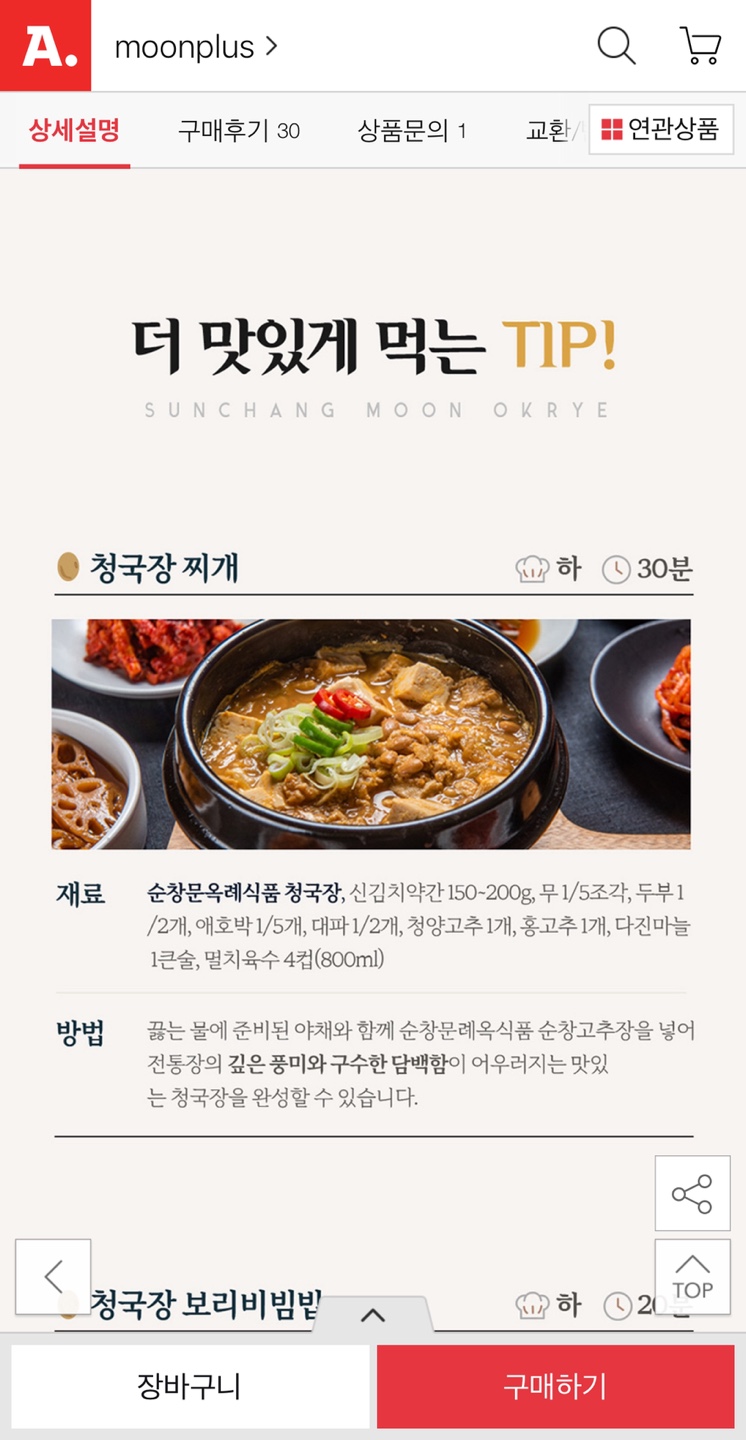Go to the A. home logo
Screen dimensions: 746x1440
46,46
